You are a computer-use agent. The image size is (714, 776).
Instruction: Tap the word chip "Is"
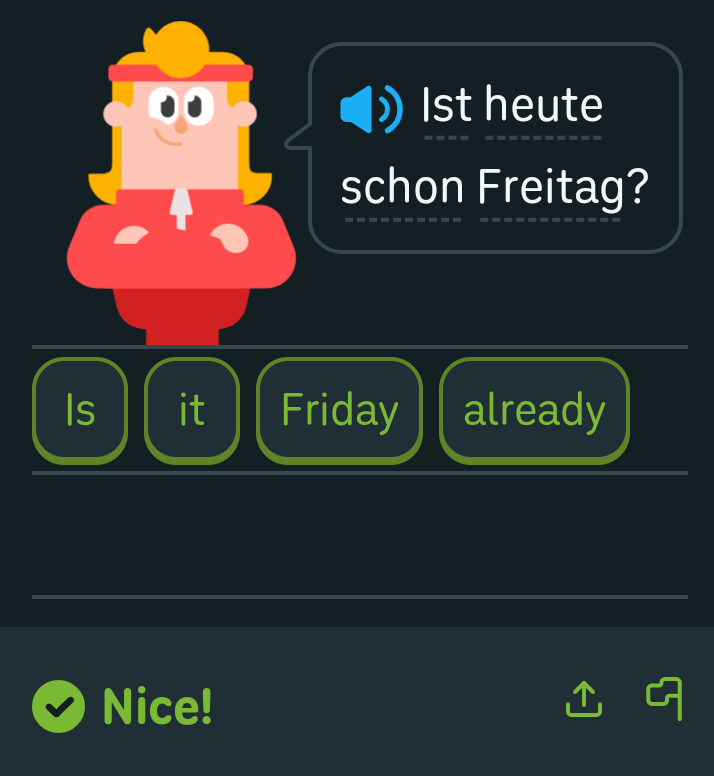point(80,410)
